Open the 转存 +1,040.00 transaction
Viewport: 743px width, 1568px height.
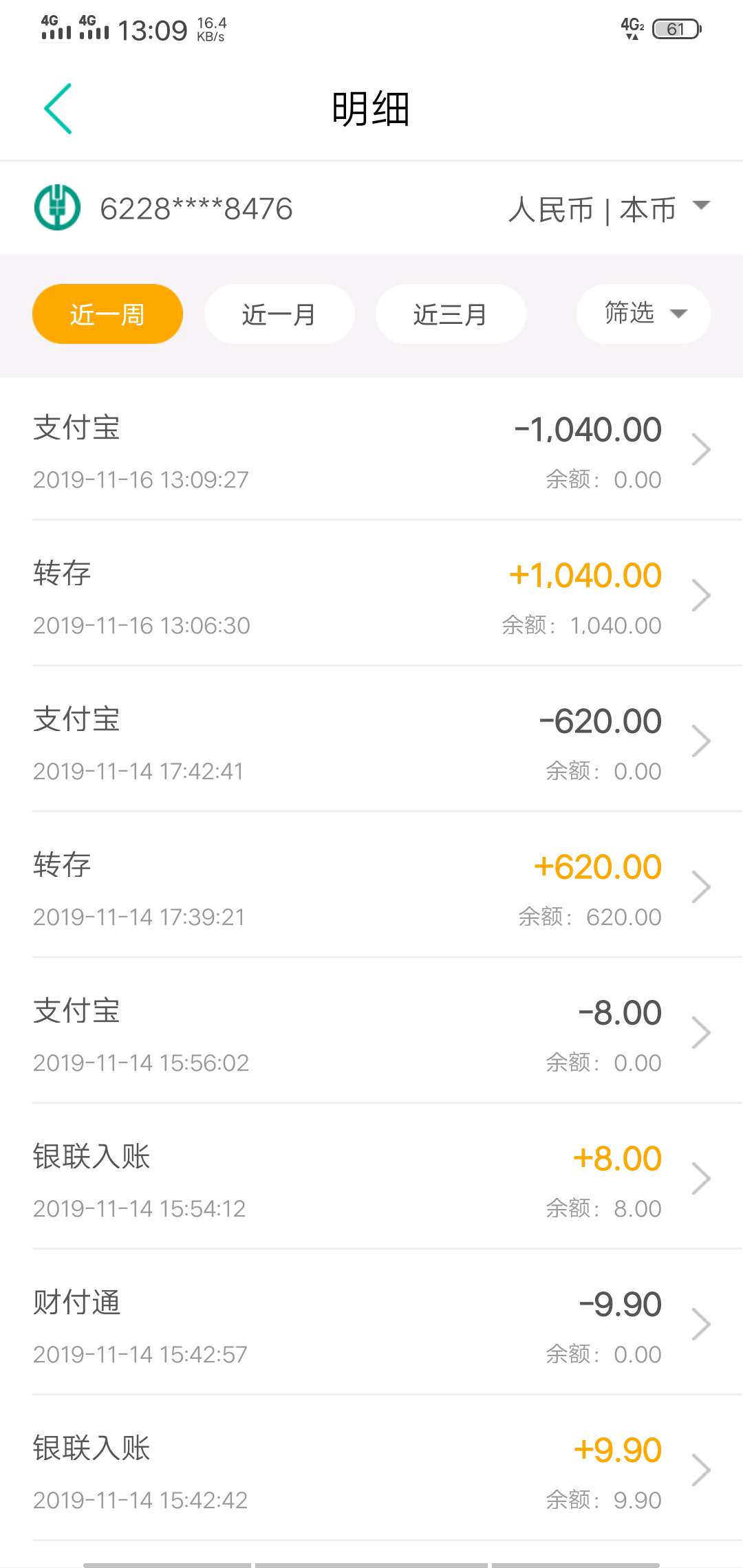click(x=371, y=596)
